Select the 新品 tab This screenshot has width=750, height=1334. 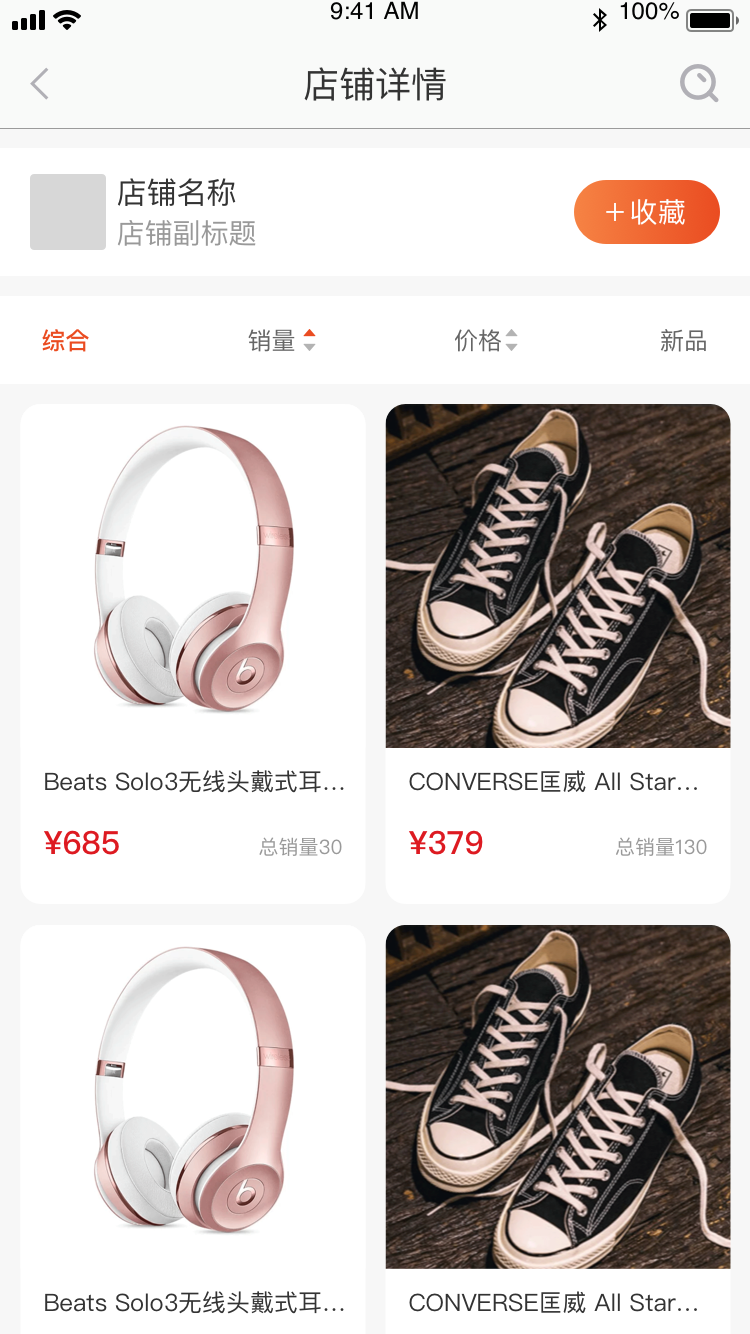(683, 341)
